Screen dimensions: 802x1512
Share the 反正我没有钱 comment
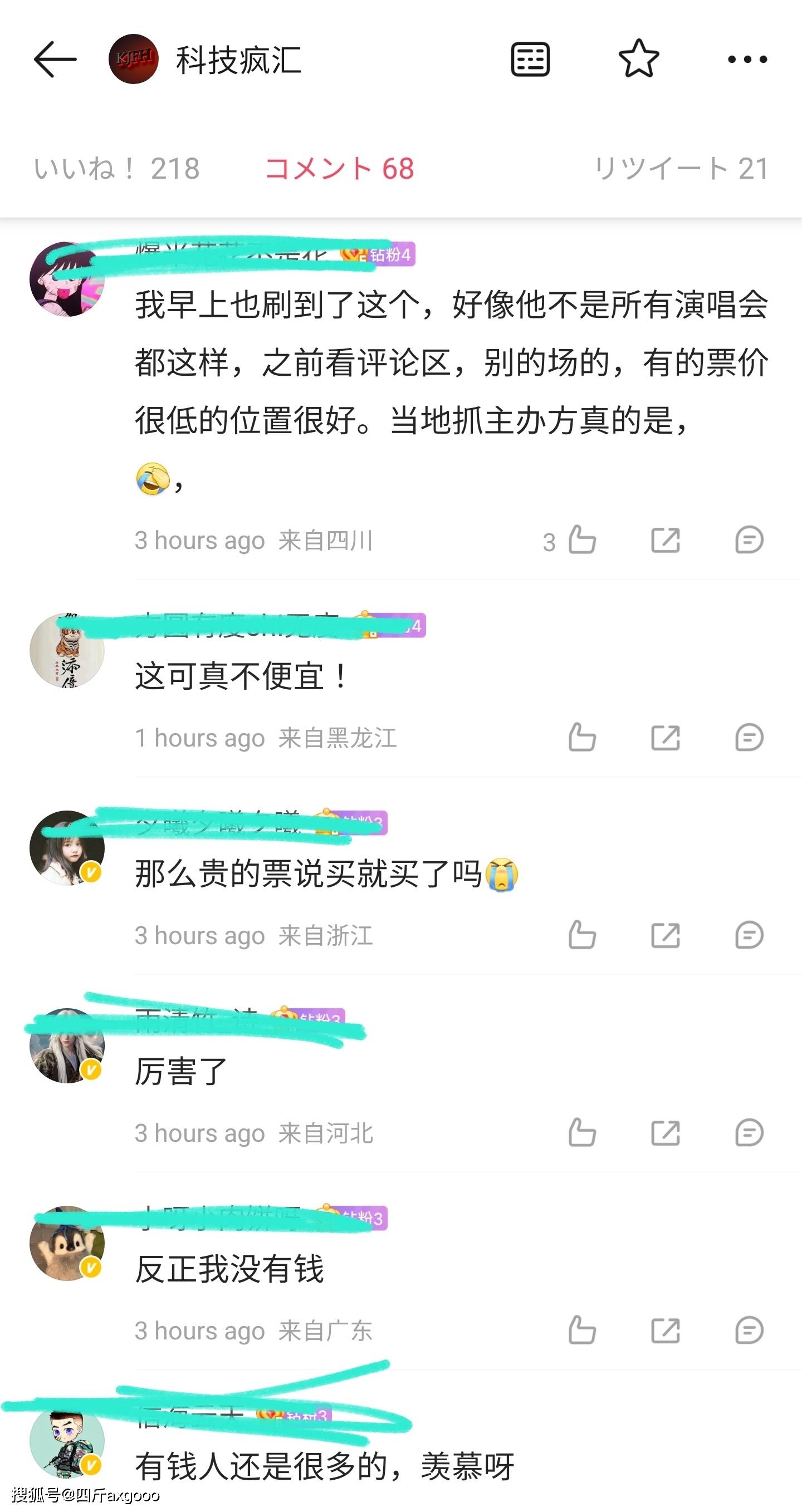(x=665, y=1331)
